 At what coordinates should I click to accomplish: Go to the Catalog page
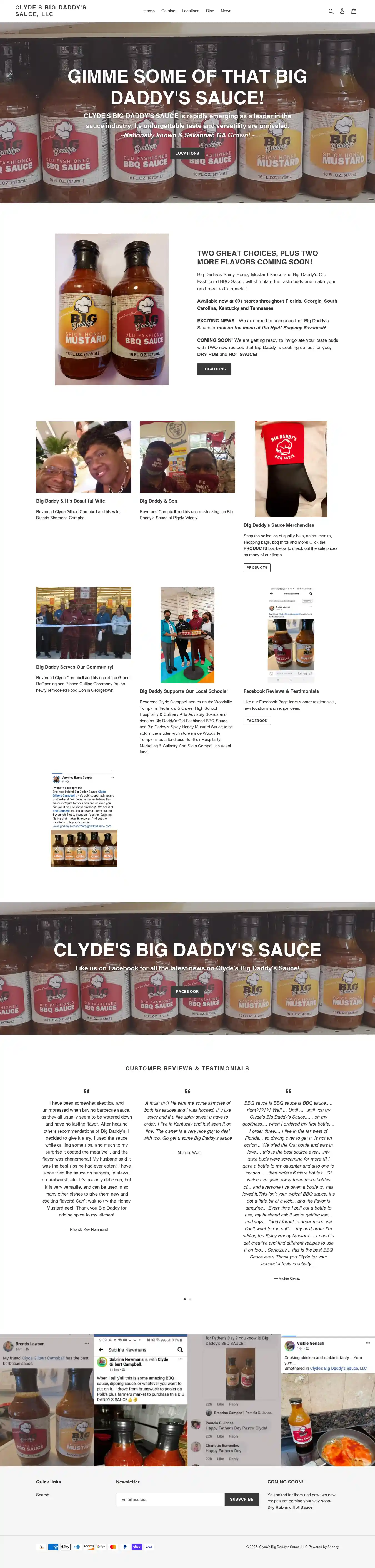168,11
